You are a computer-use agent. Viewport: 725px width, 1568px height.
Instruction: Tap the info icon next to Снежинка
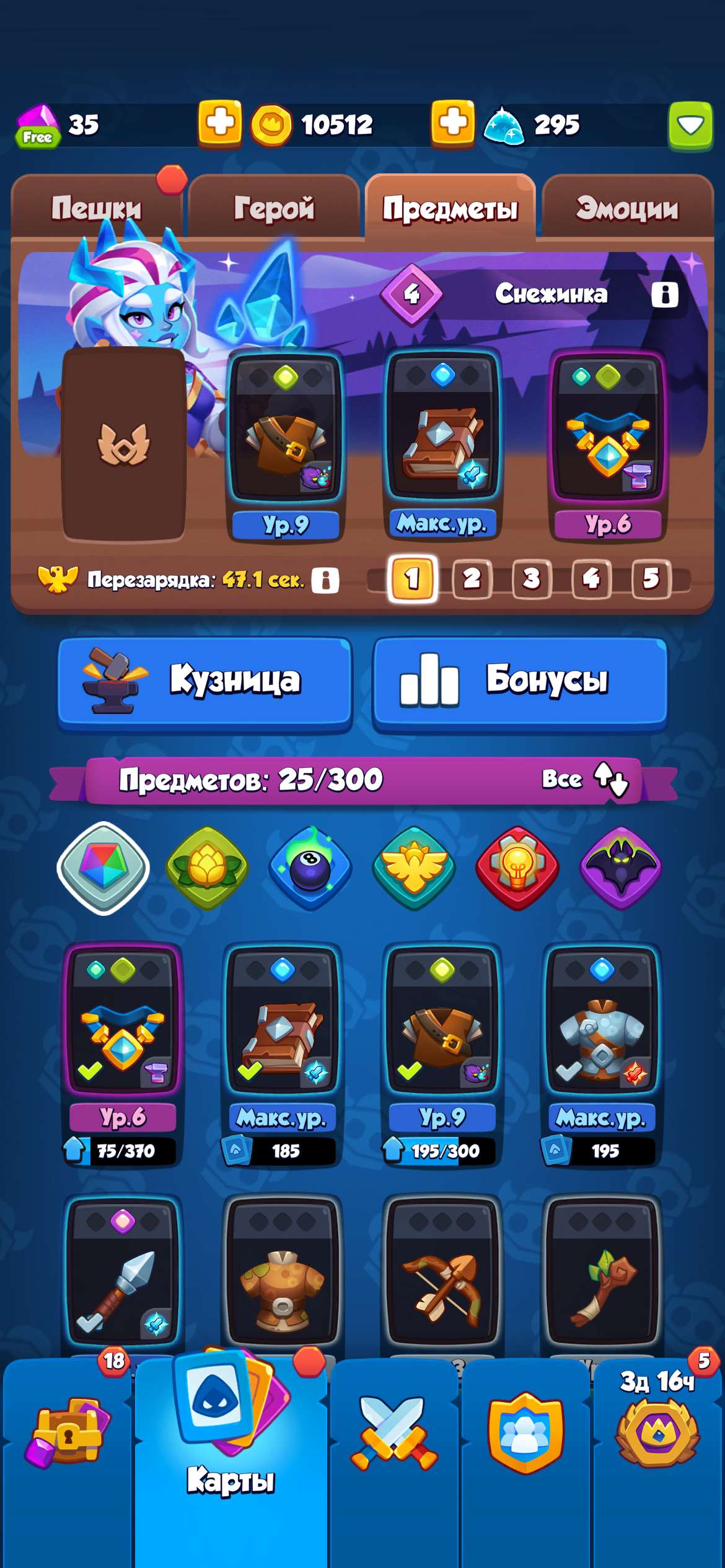tap(665, 294)
